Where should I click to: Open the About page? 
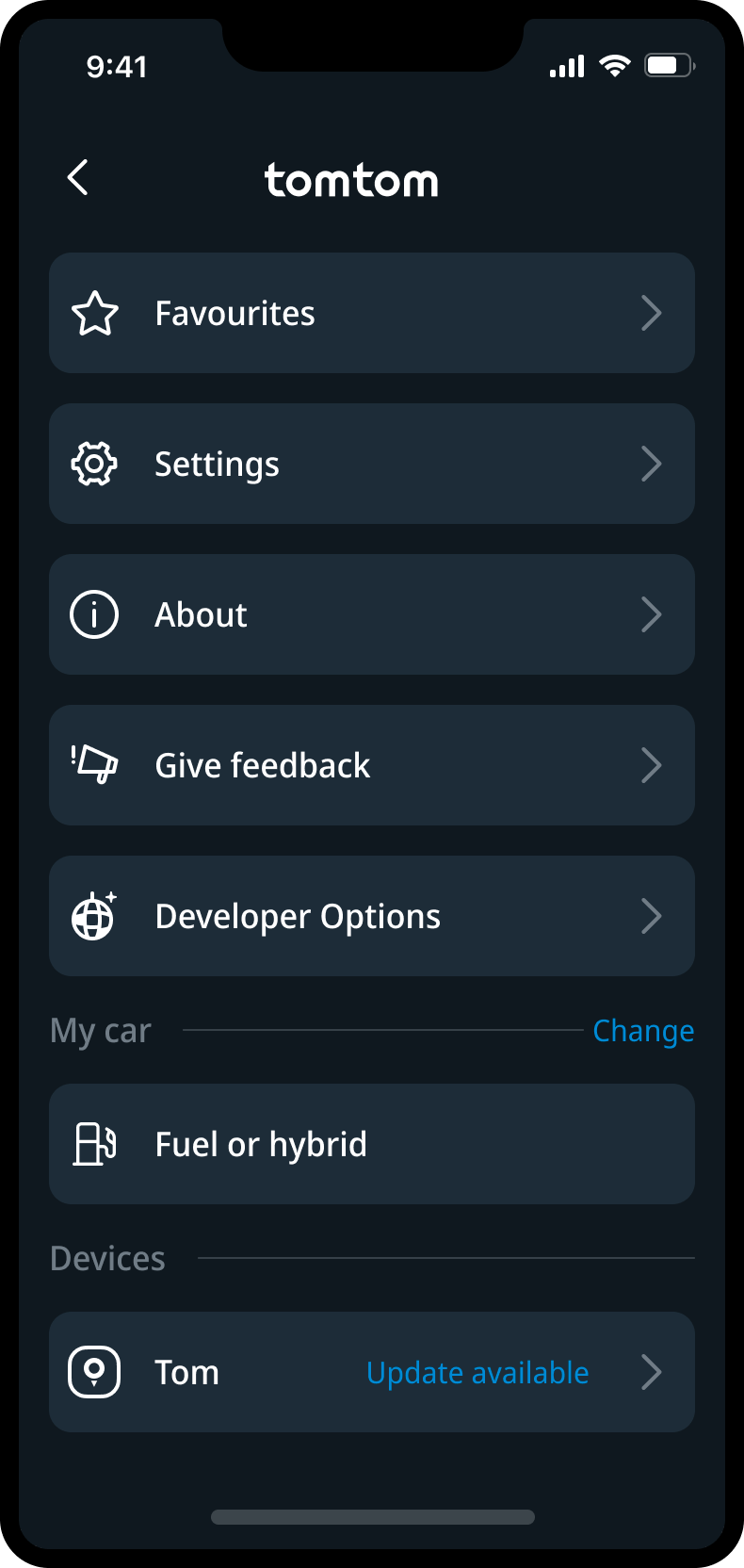[371, 614]
